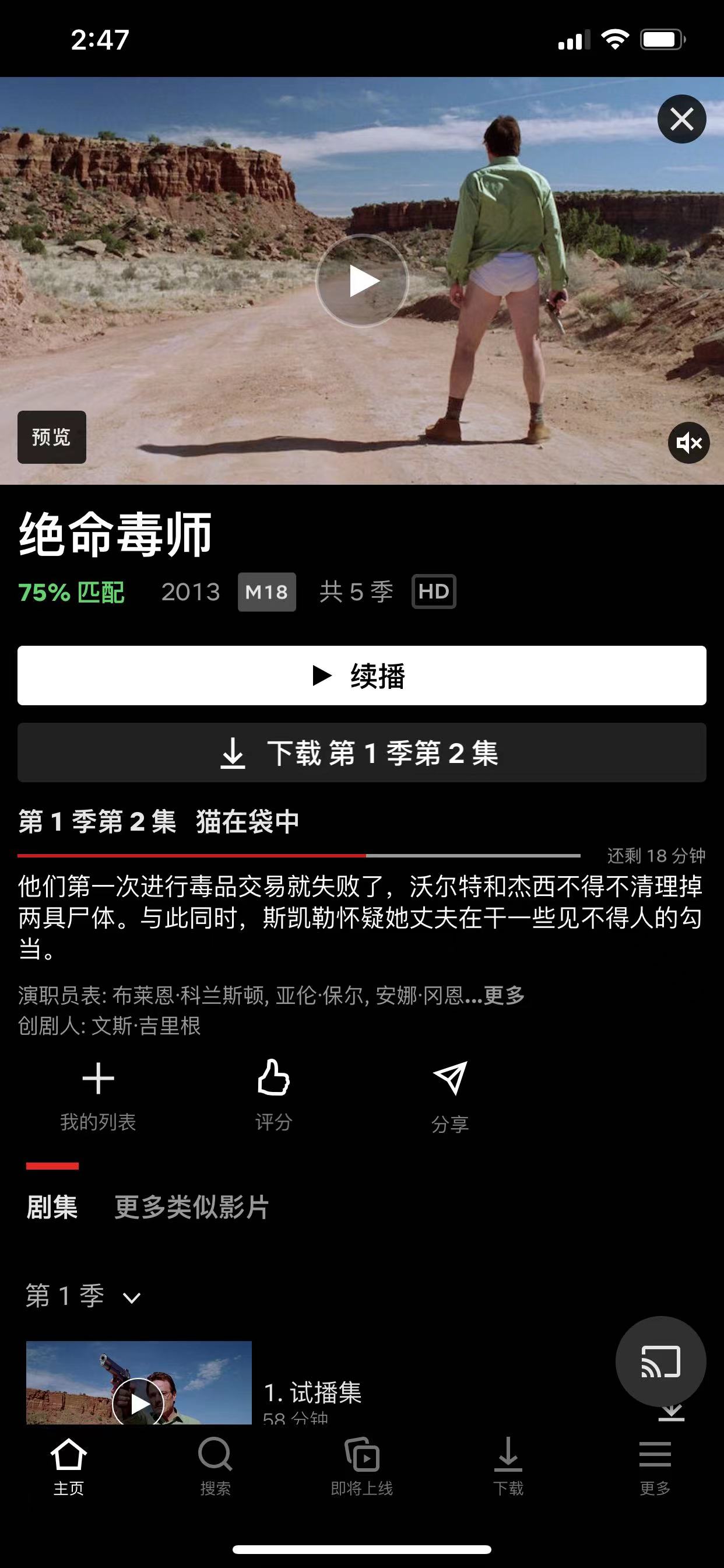Open the 第 1 季 season dropdown
Viewport: 724px width, 1568px height.
83,1296
